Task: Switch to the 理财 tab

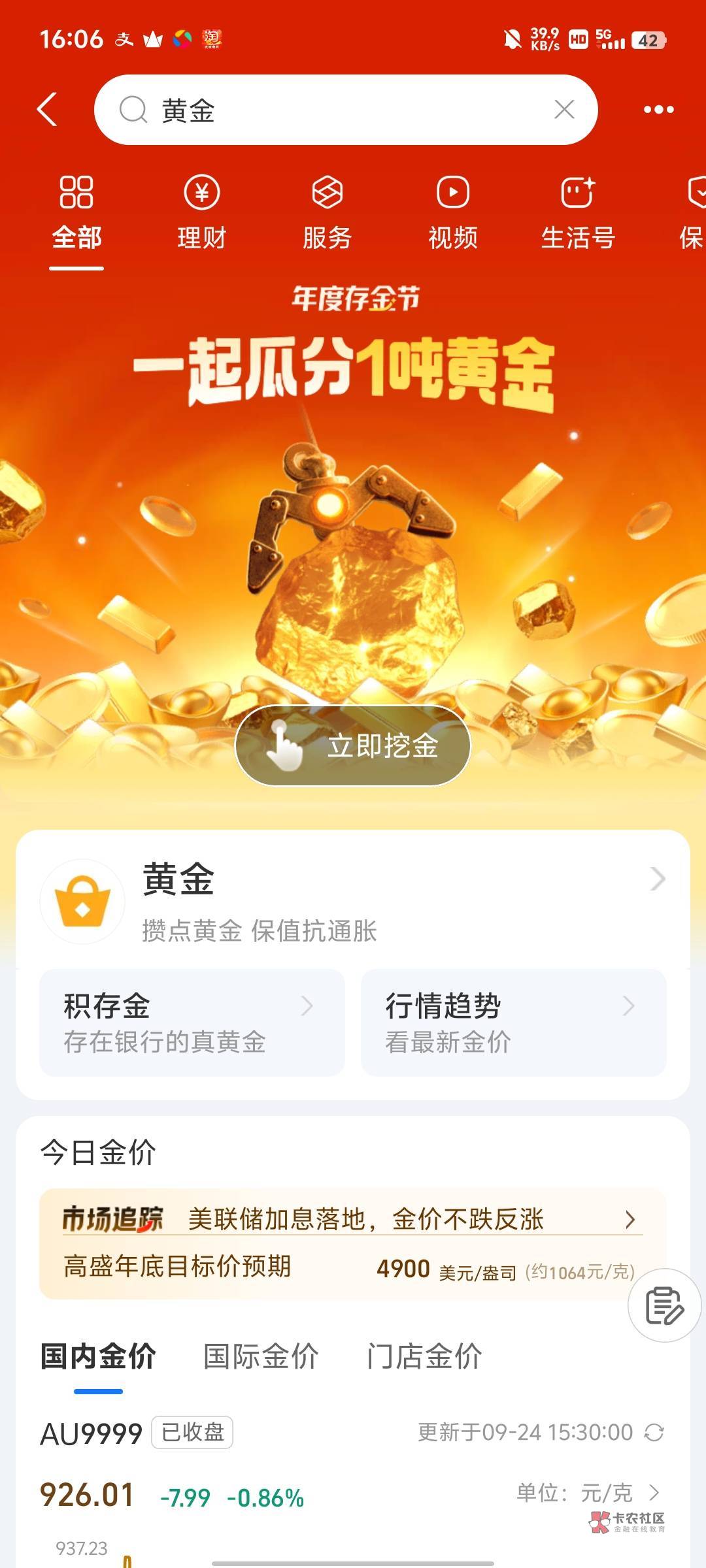Action: click(201, 214)
